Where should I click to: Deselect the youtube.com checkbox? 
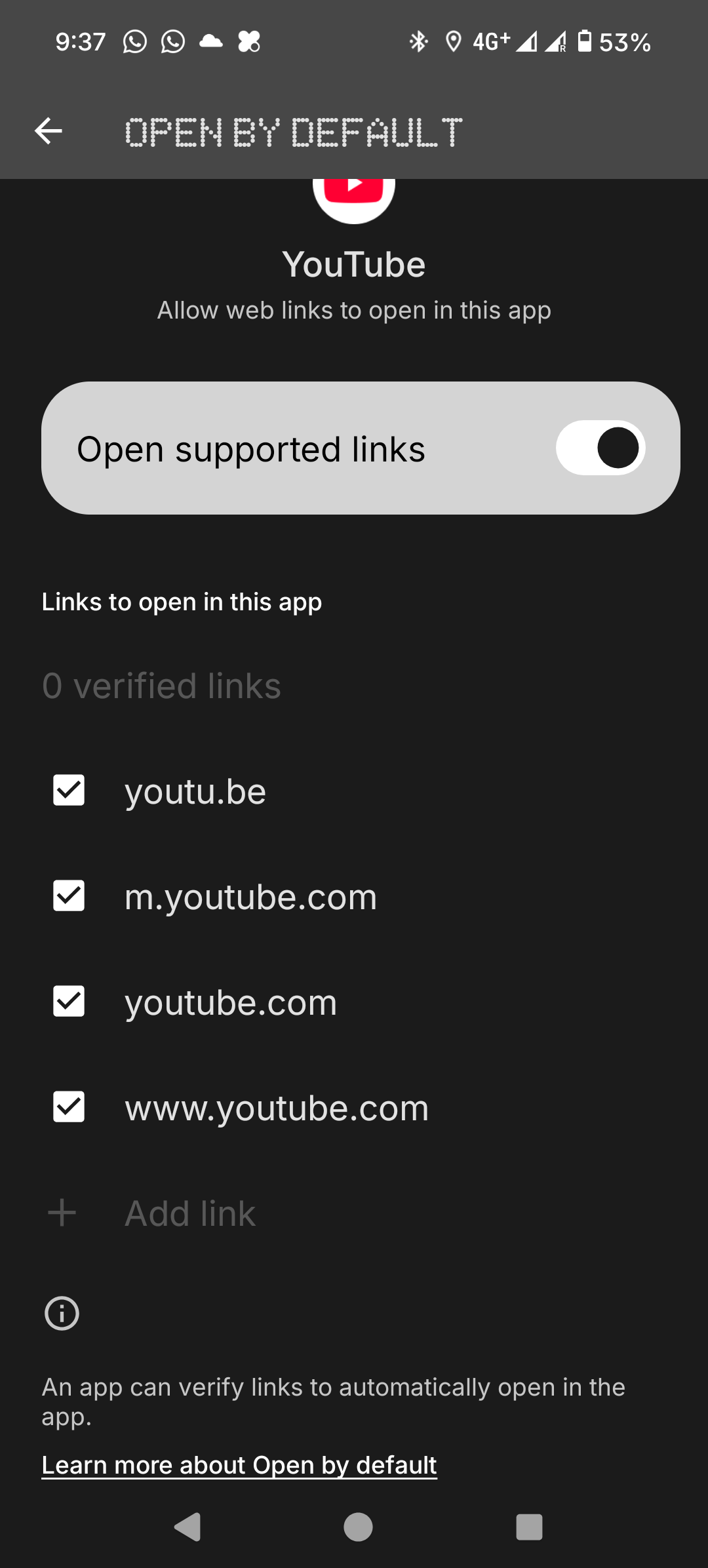(x=69, y=1002)
